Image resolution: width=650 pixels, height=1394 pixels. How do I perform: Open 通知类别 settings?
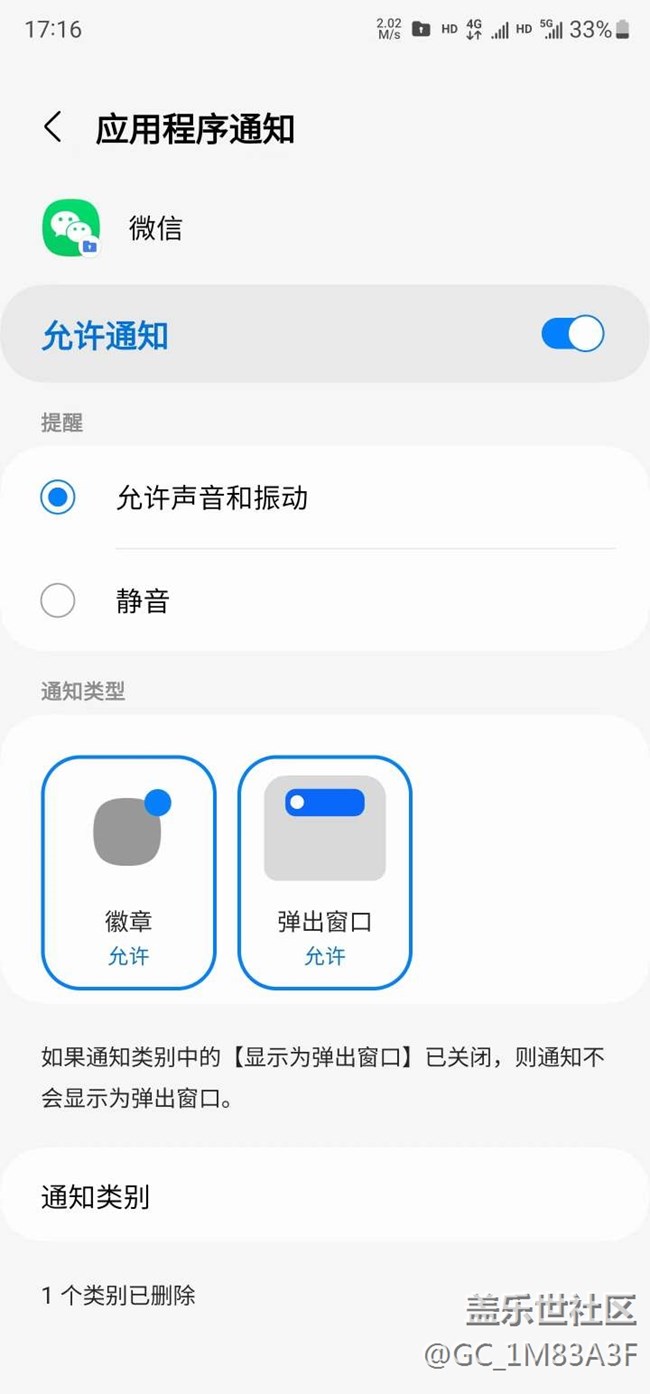coord(324,1196)
